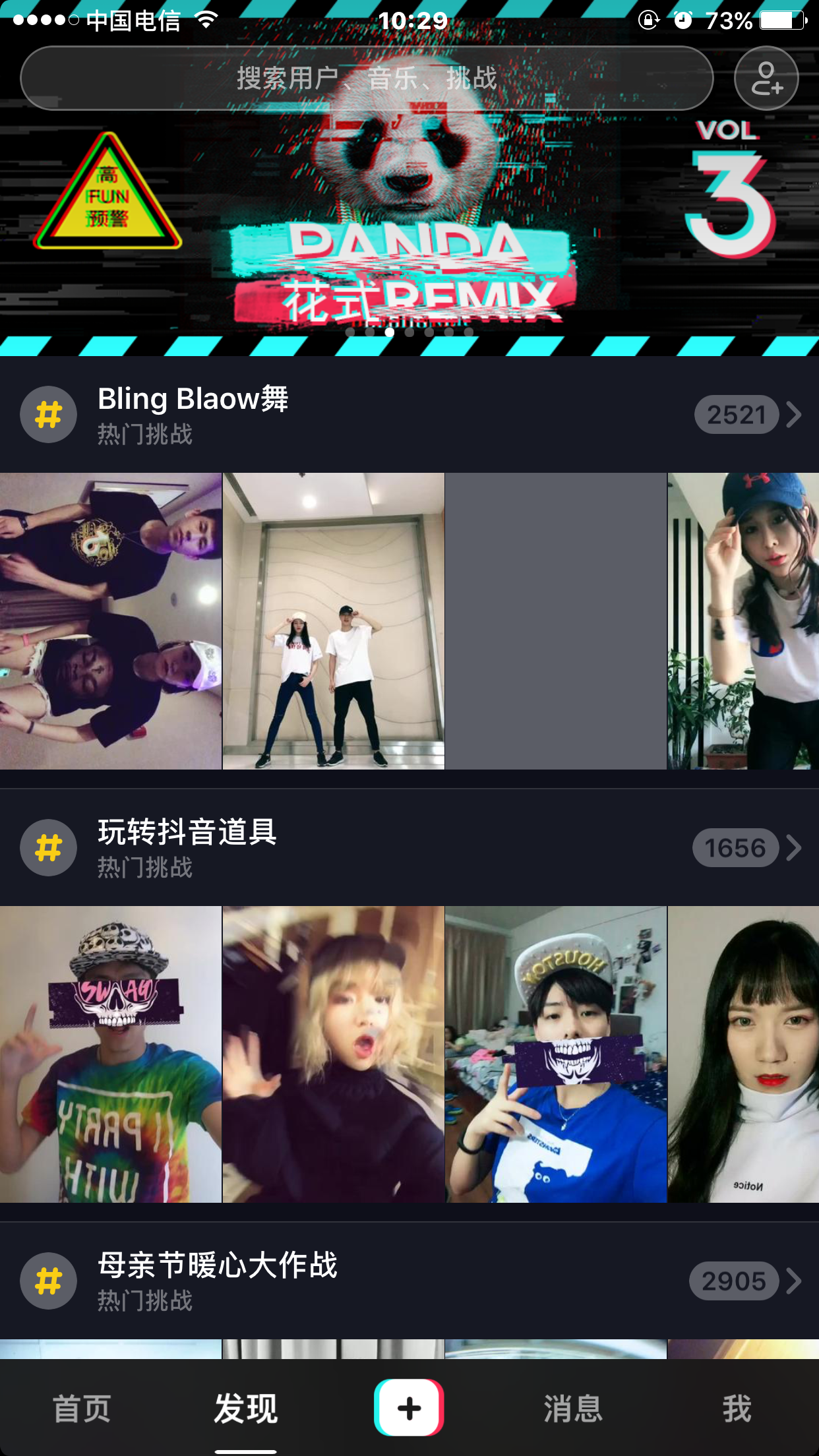View all 2521 Bling Blaow舞 videos
Screen dimensions: 819x1456
(x=746, y=415)
